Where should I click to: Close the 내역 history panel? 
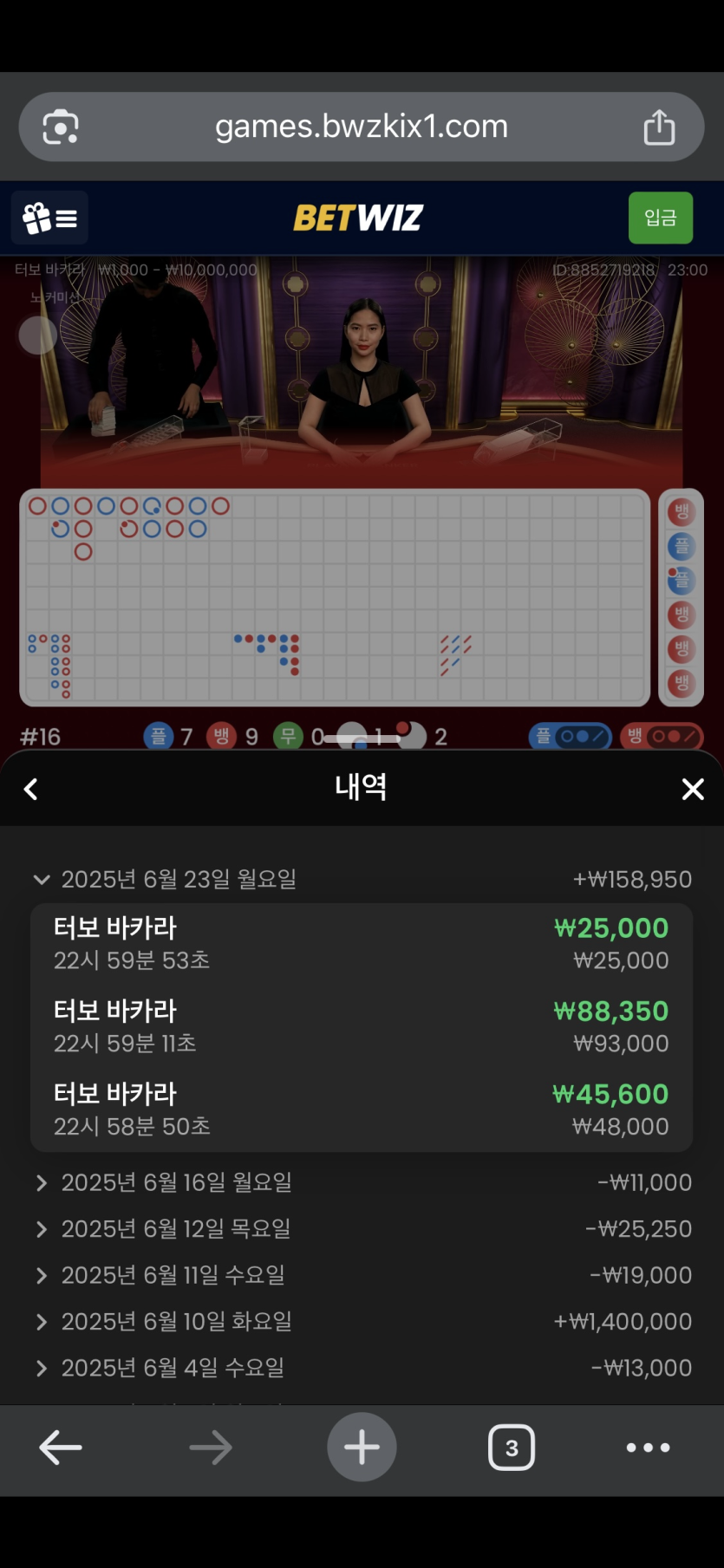[x=692, y=789]
